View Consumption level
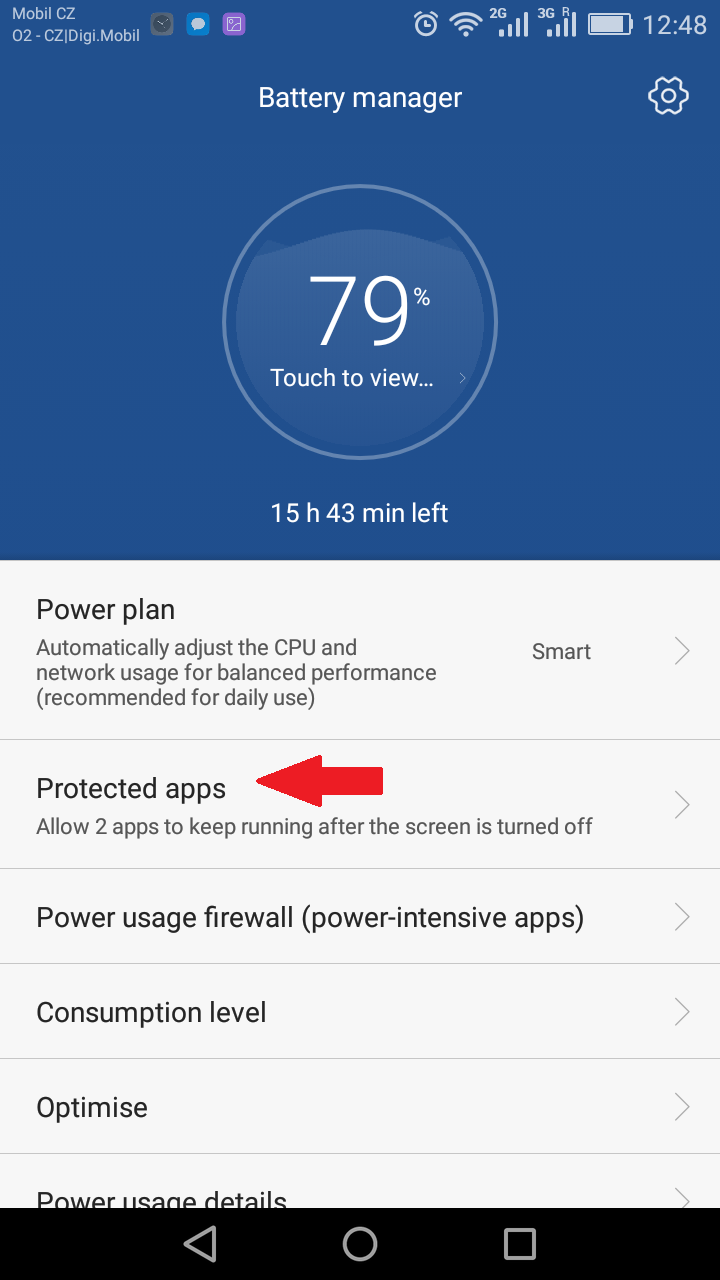 coord(360,1012)
